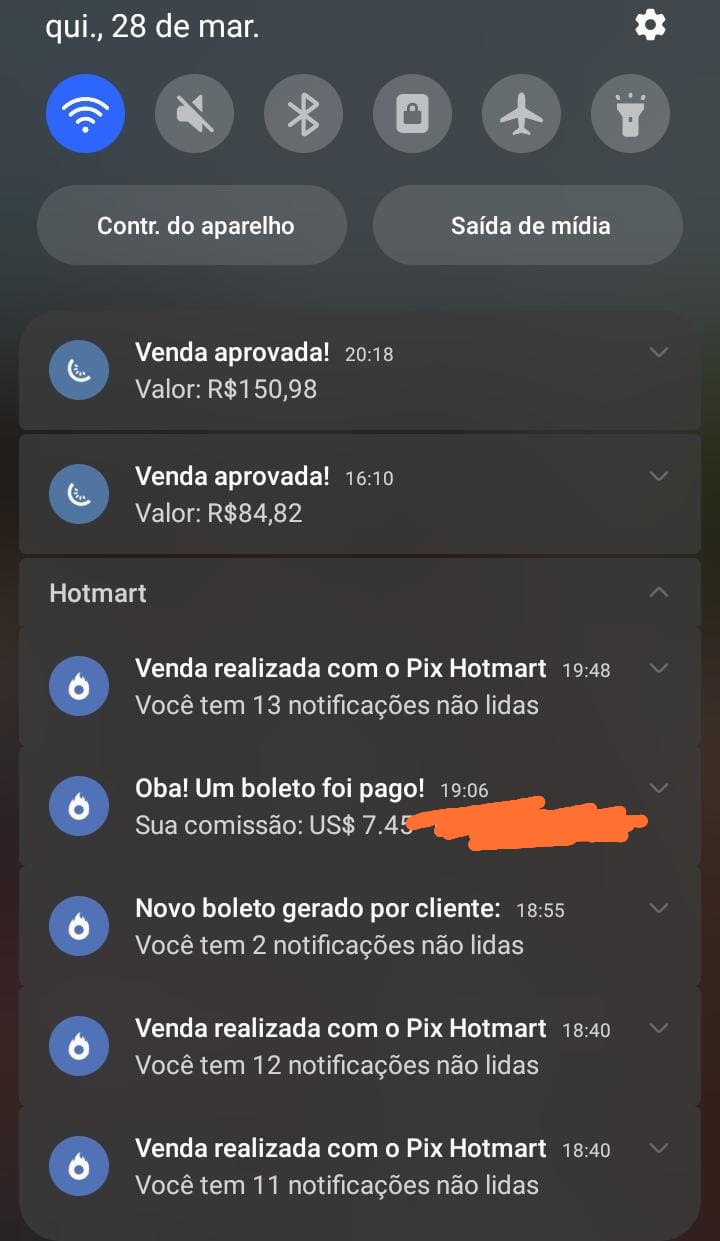The height and width of the screenshot is (1241, 720).
Task: Toggle the screen rotation lock
Action: tap(413, 115)
